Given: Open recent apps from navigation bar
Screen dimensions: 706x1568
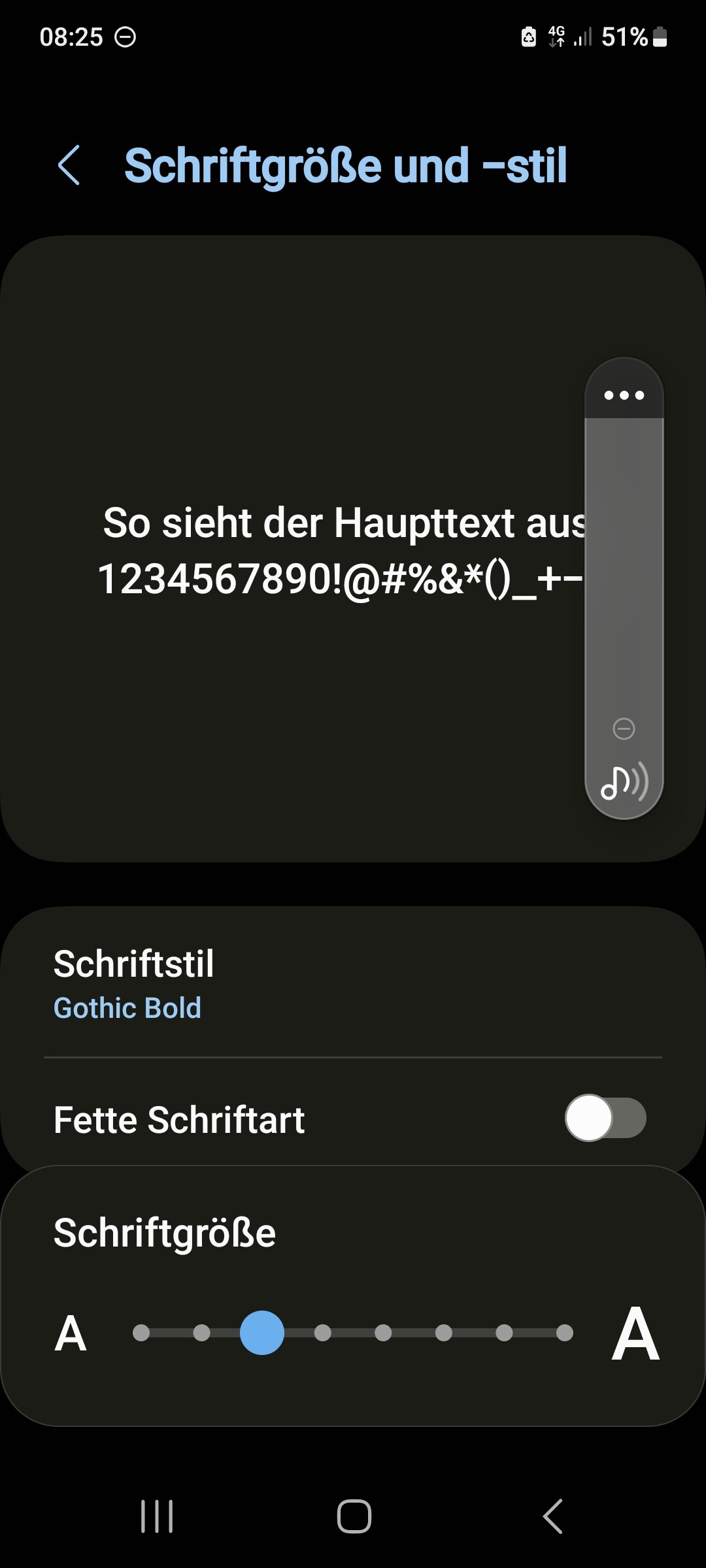Looking at the screenshot, I should (157, 1516).
